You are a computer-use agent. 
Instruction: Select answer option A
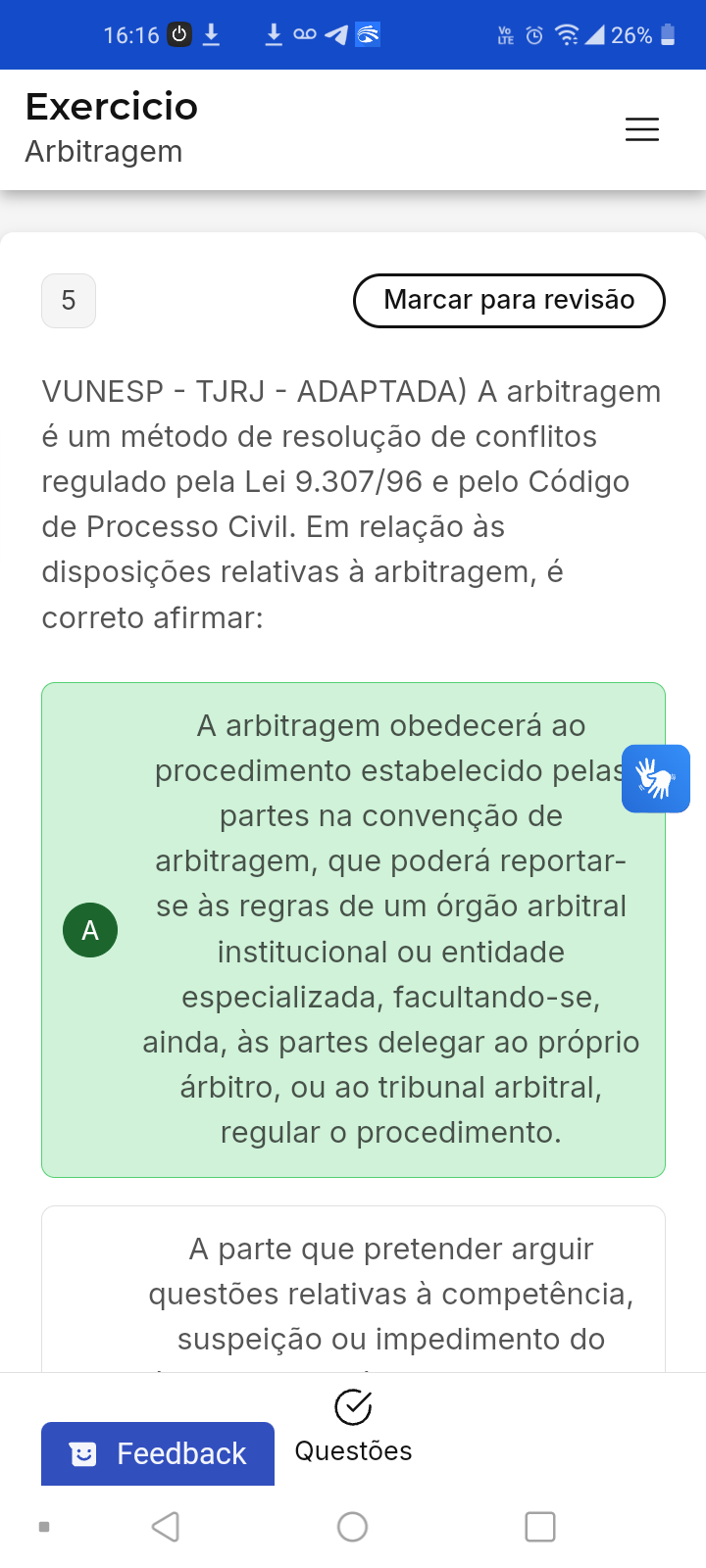tap(353, 929)
